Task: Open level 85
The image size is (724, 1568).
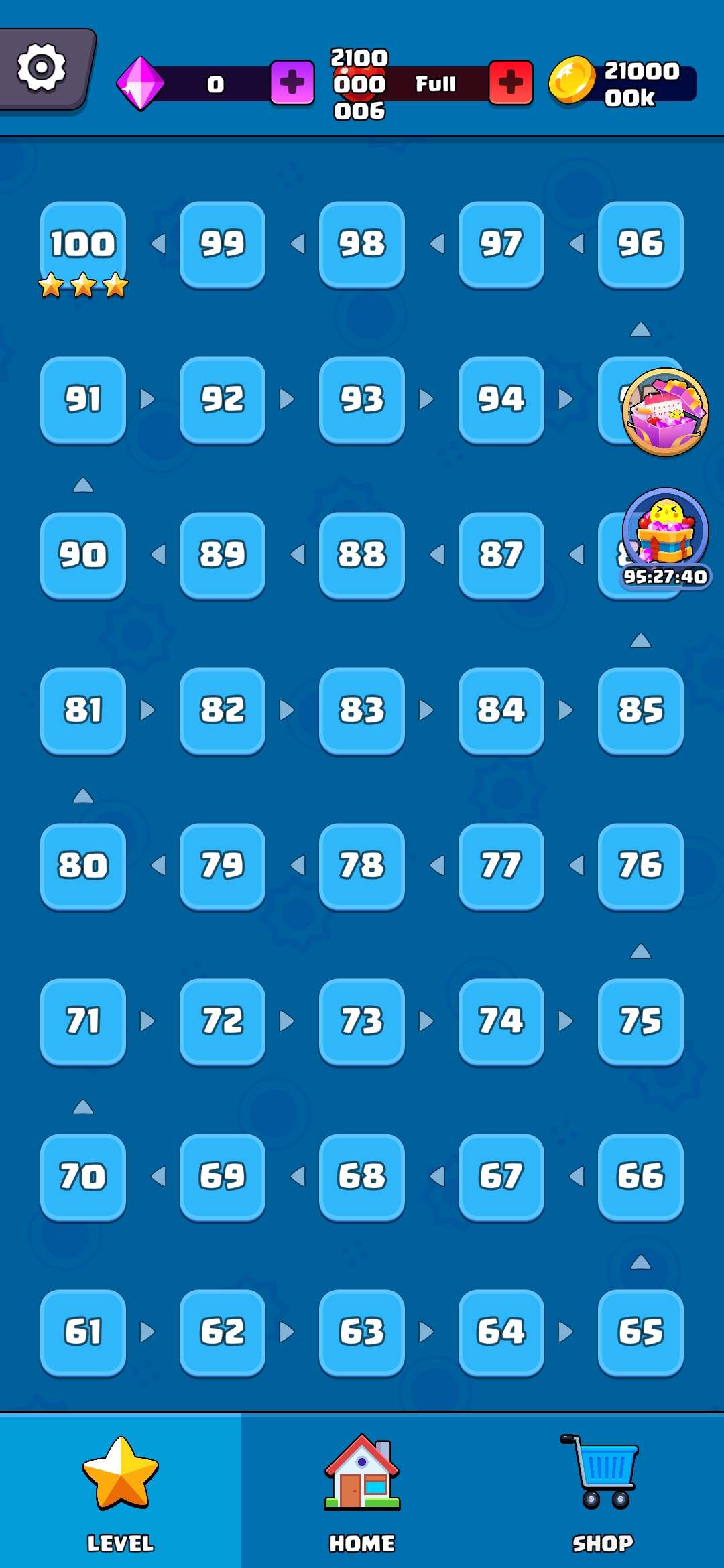Action: pyautogui.click(x=640, y=710)
